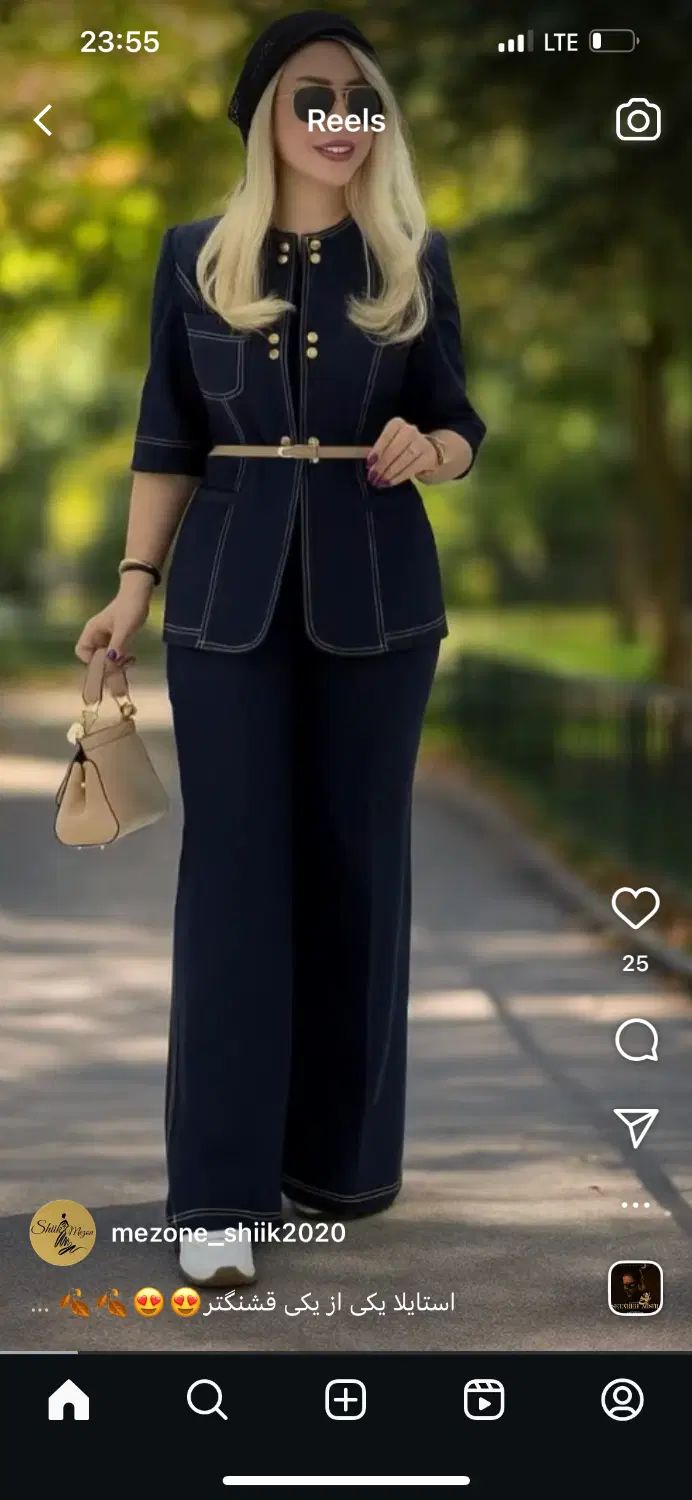Switch to the Search tab
The width and height of the screenshot is (692, 1500).
pos(207,1400)
